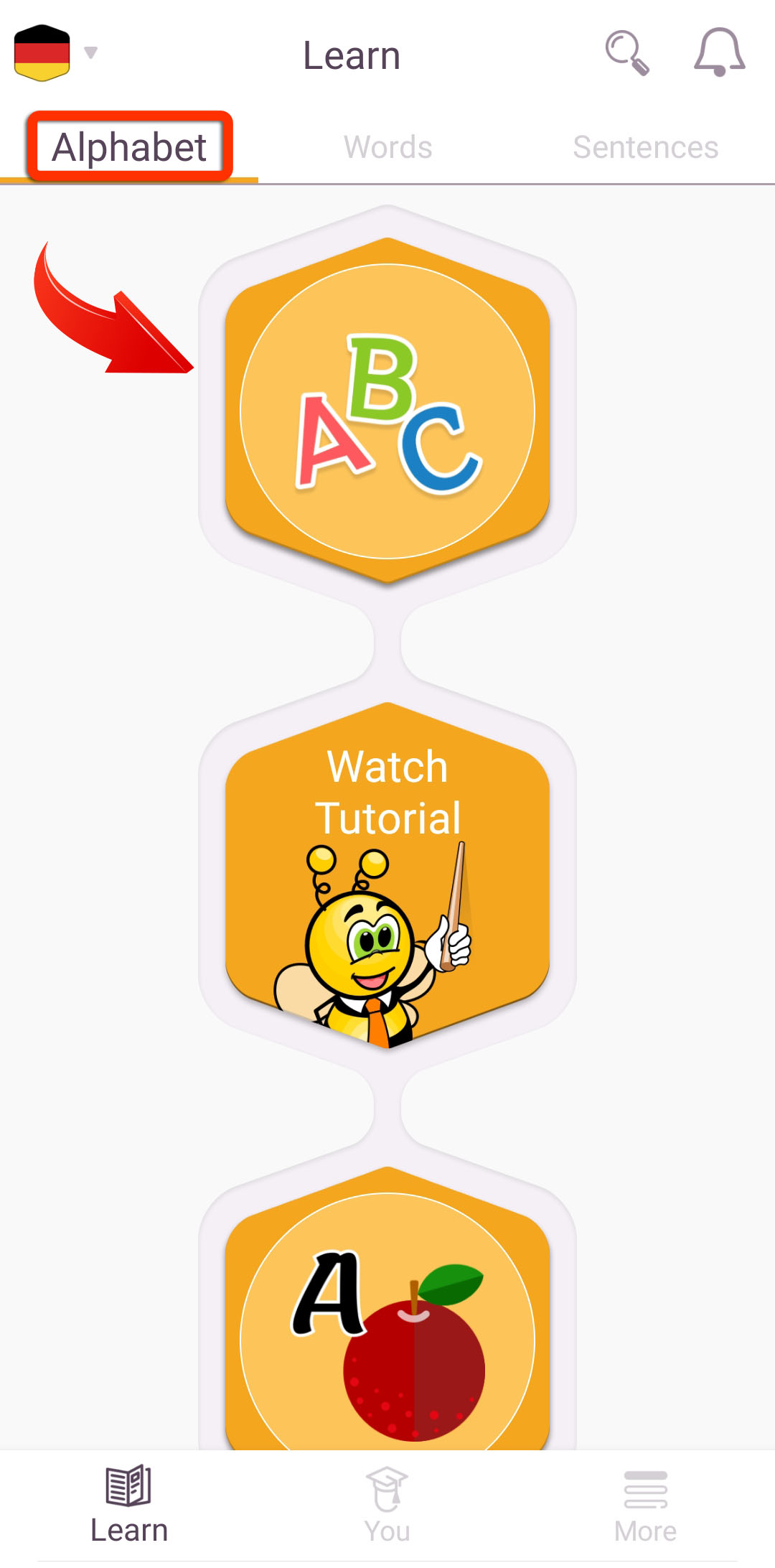Open the Watch Tutorial tile
This screenshot has width=775, height=1568.
(x=387, y=876)
